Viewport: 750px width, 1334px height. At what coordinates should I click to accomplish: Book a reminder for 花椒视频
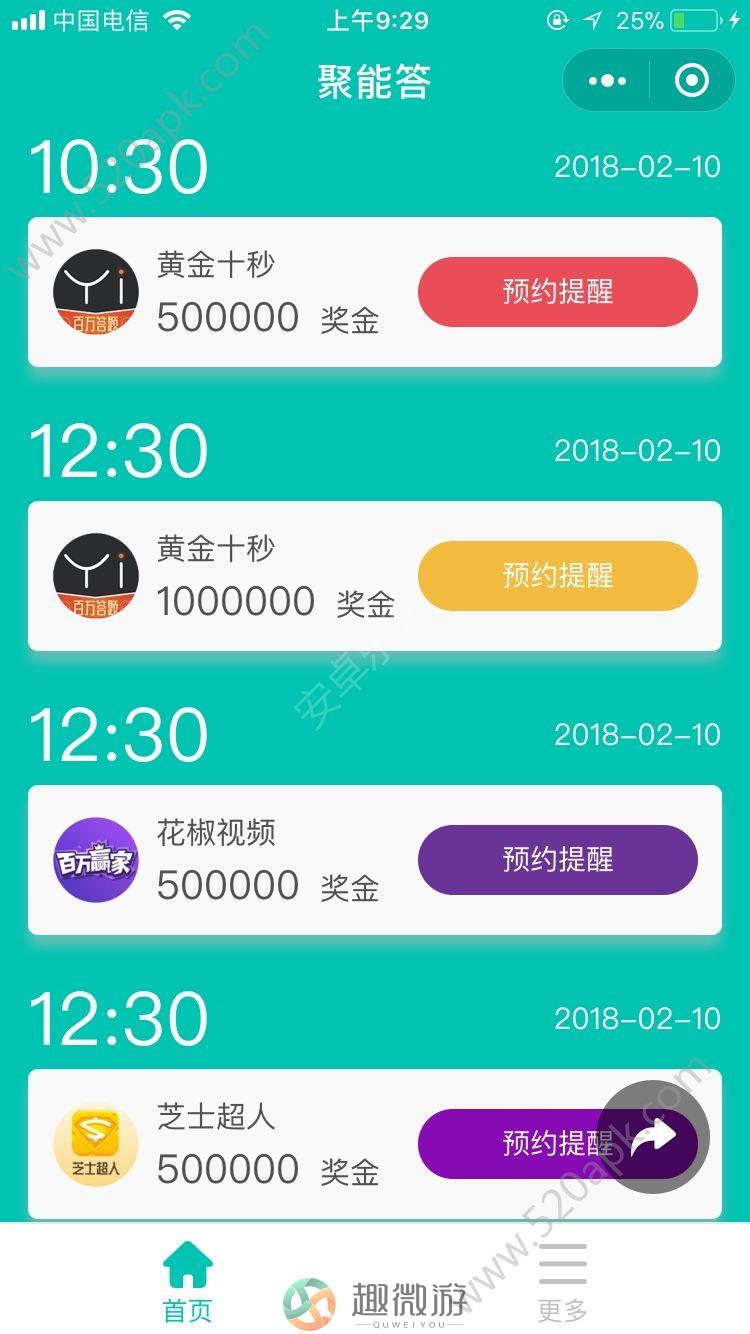coord(558,860)
